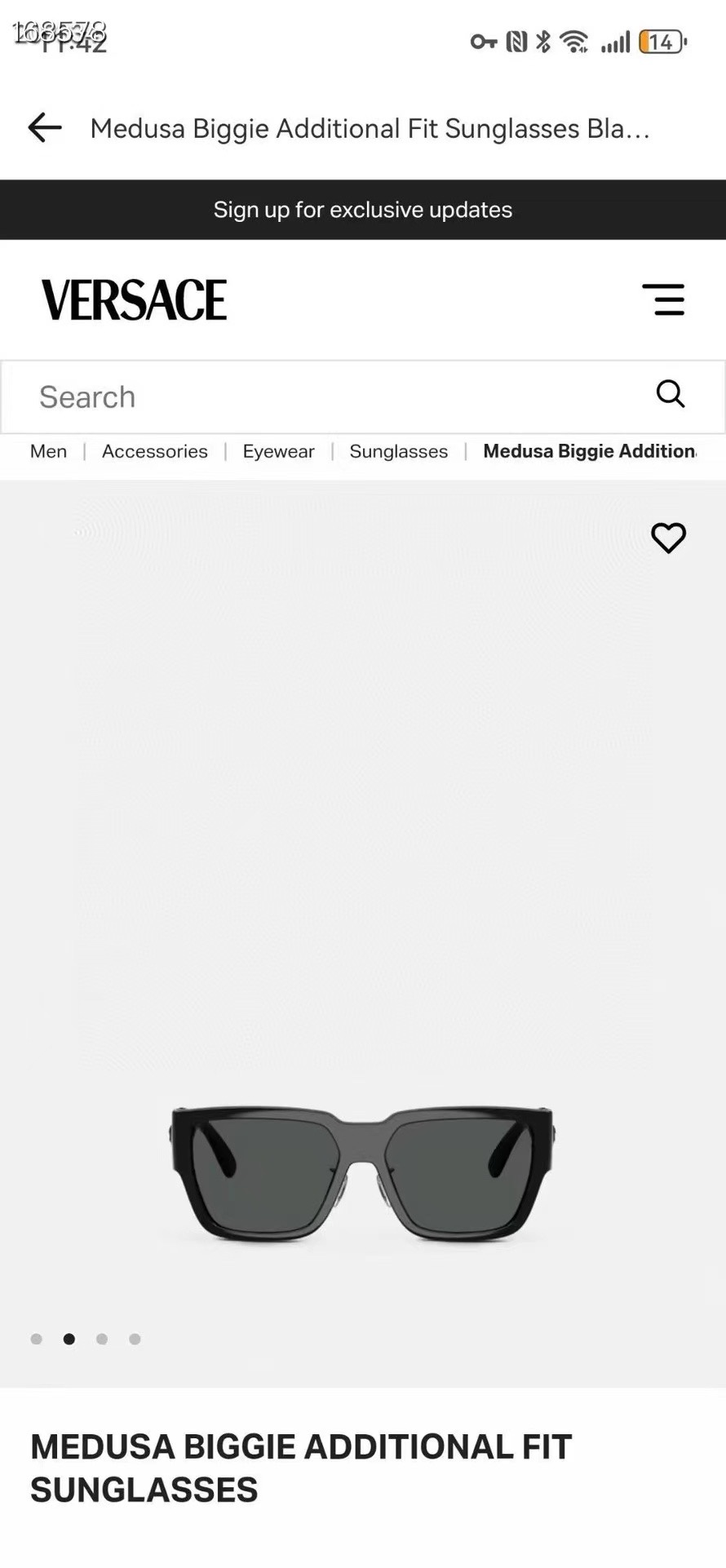This screenshot has height=1568, width=726.
Task: View the sunglasses product image
Action: pos(362,1172)
